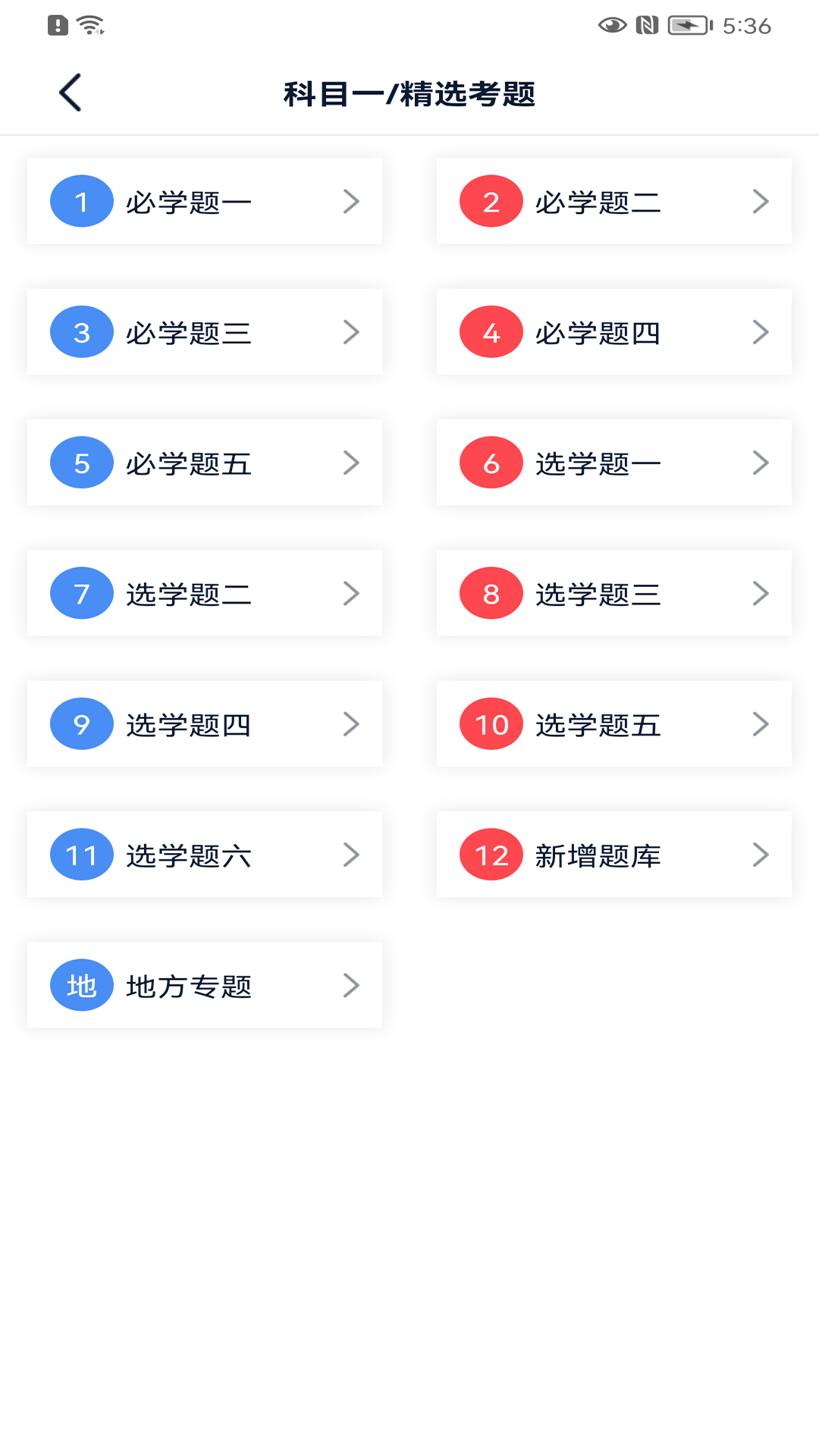Click the red badge numbered 12

tap(490, 855)
